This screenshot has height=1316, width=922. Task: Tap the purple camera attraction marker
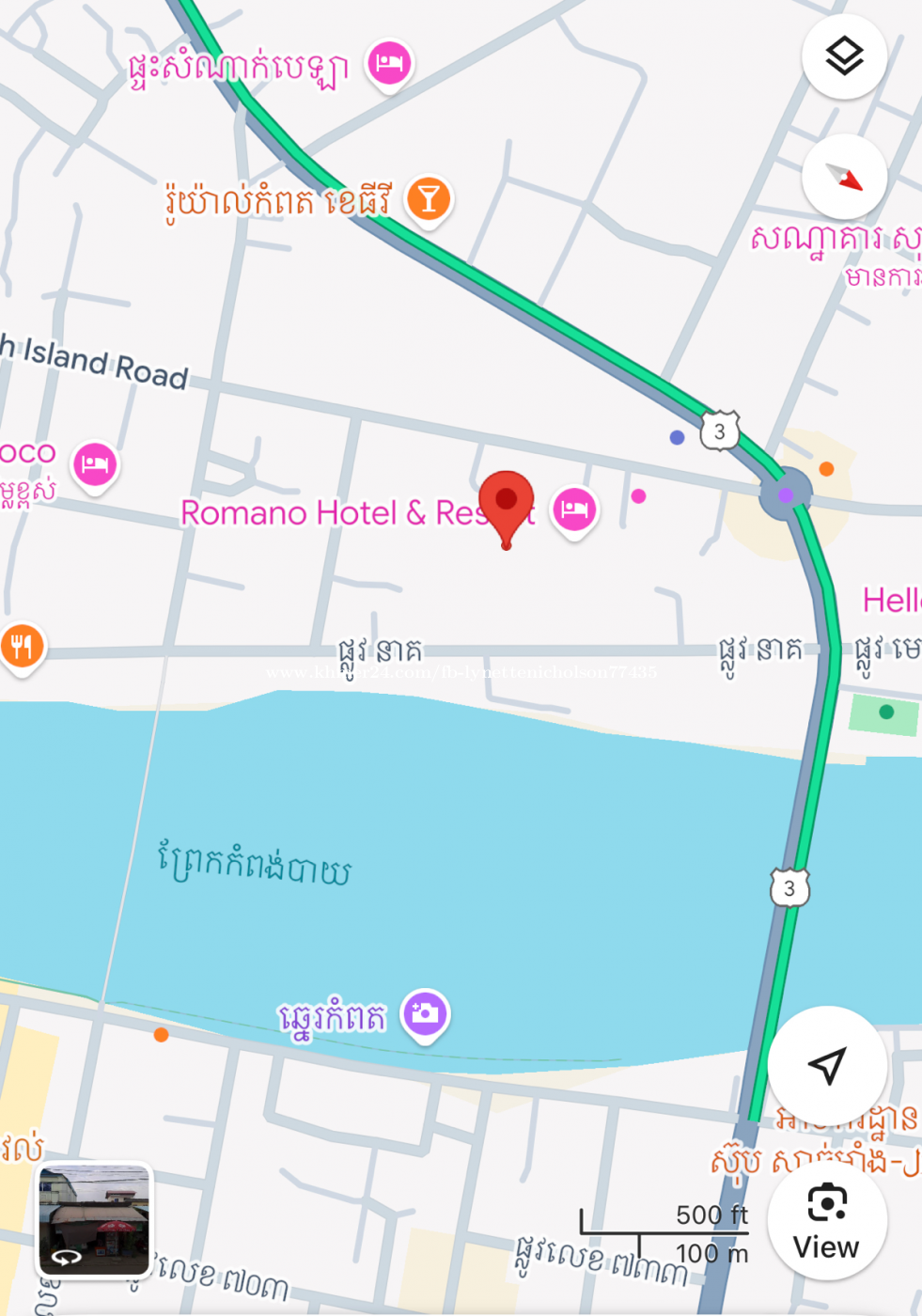pos(426,1013)
